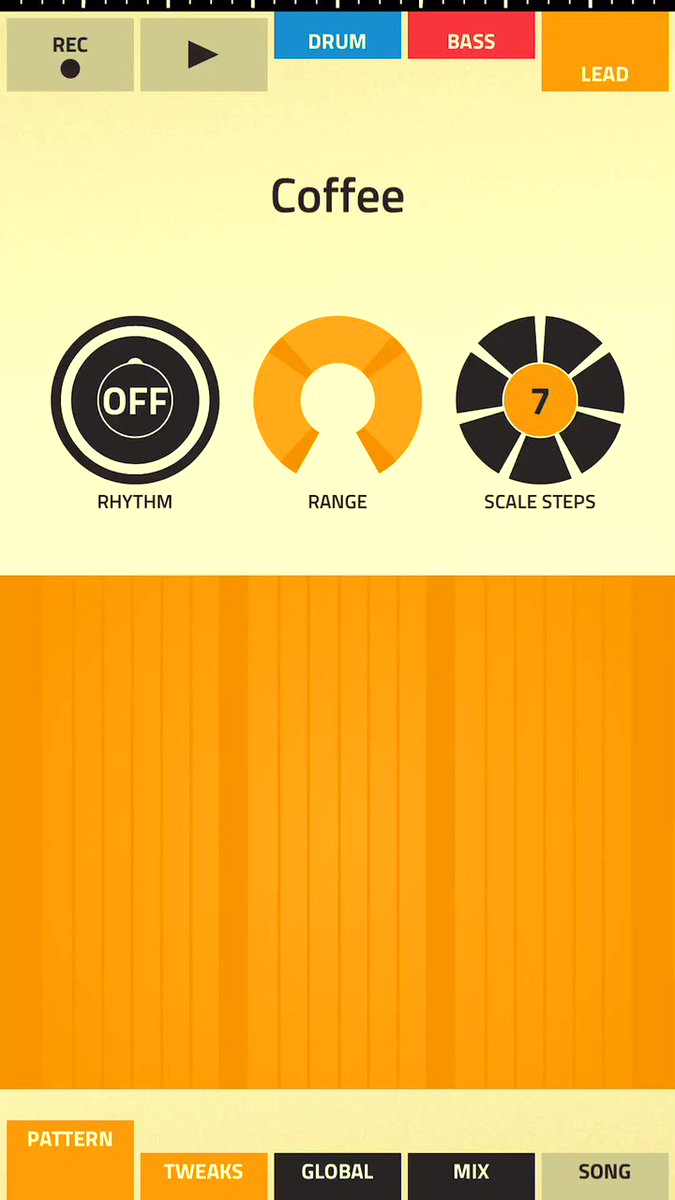The image size is (675, 1200).
Task: Tap the Rhythm OFF dial
Action: tap(135, 401)
